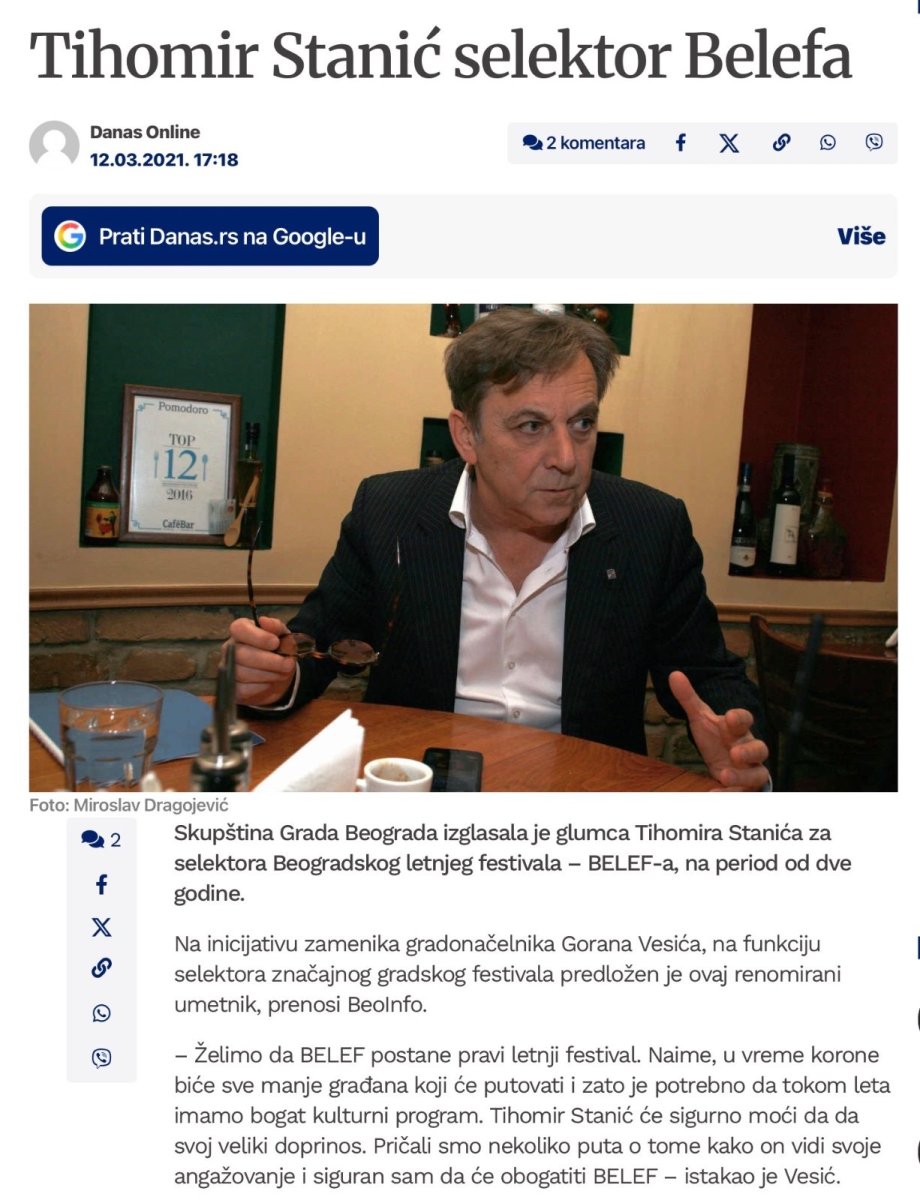This screenshot has height=1200, width=920.
Task: Share via Viber from top bar
Action: click(874, 143)
